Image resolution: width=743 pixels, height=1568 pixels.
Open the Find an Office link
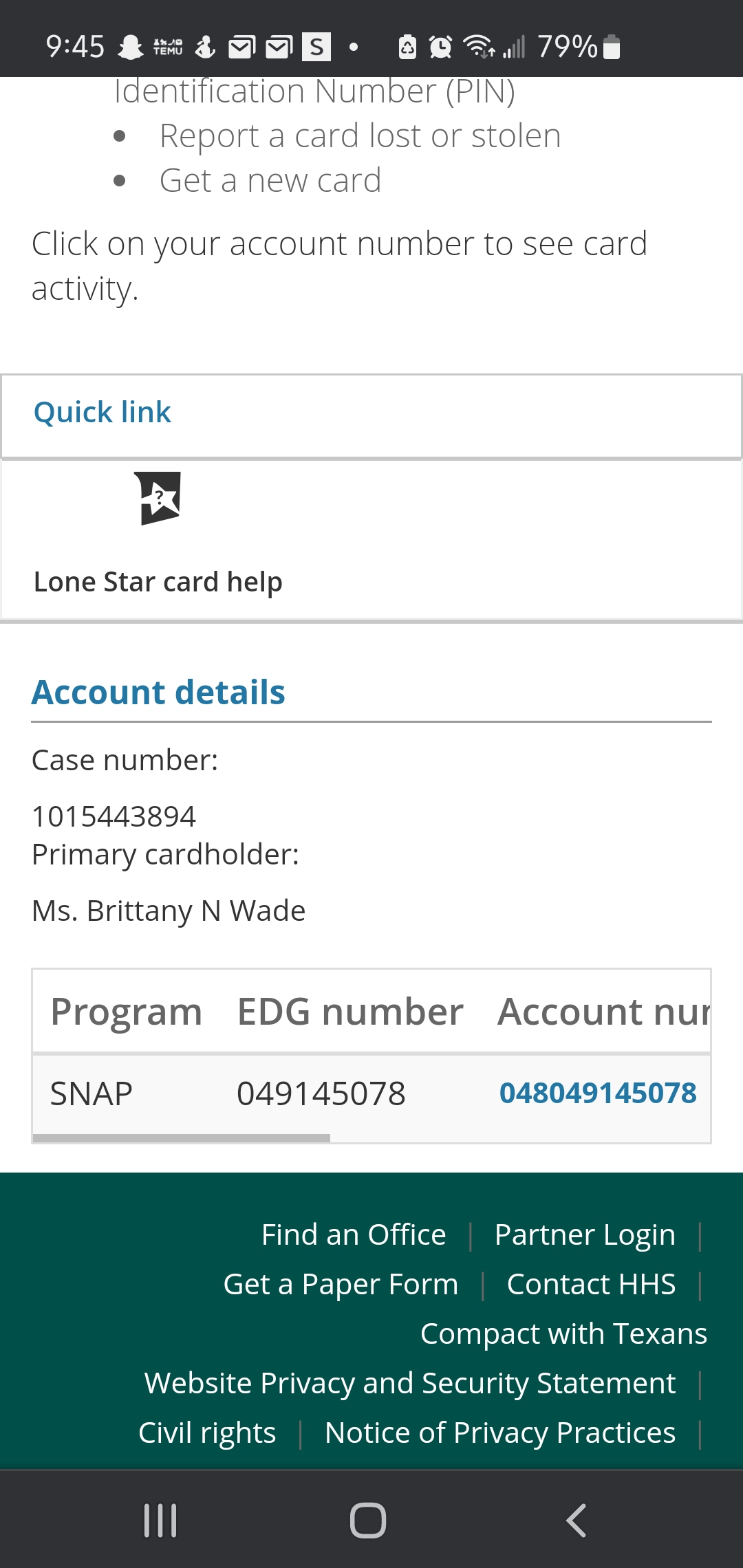tap(354, 1234)
